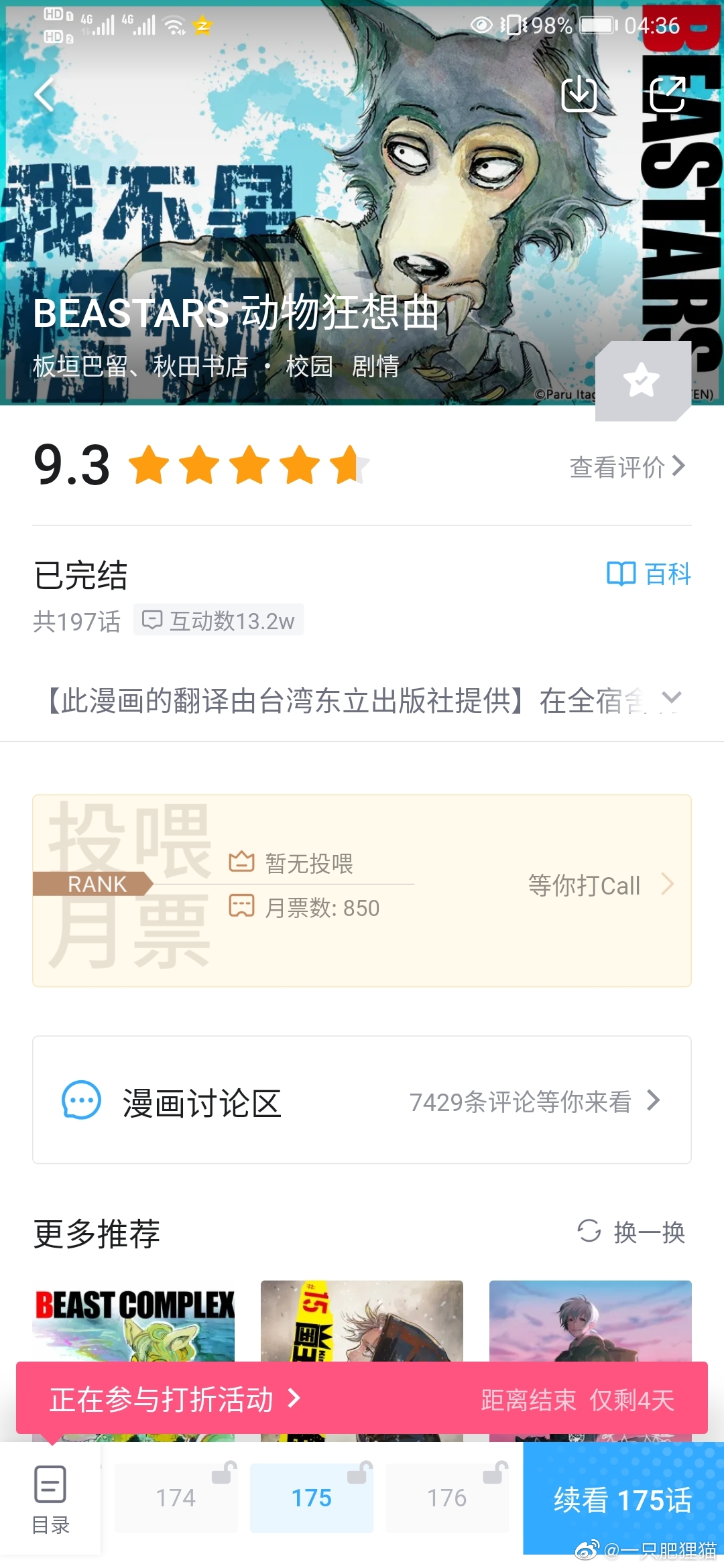Viewport: 724px width, 1568px height.
Task: Share this manga via the share icon
Action: pyautogui.click(x=668, y=94)
